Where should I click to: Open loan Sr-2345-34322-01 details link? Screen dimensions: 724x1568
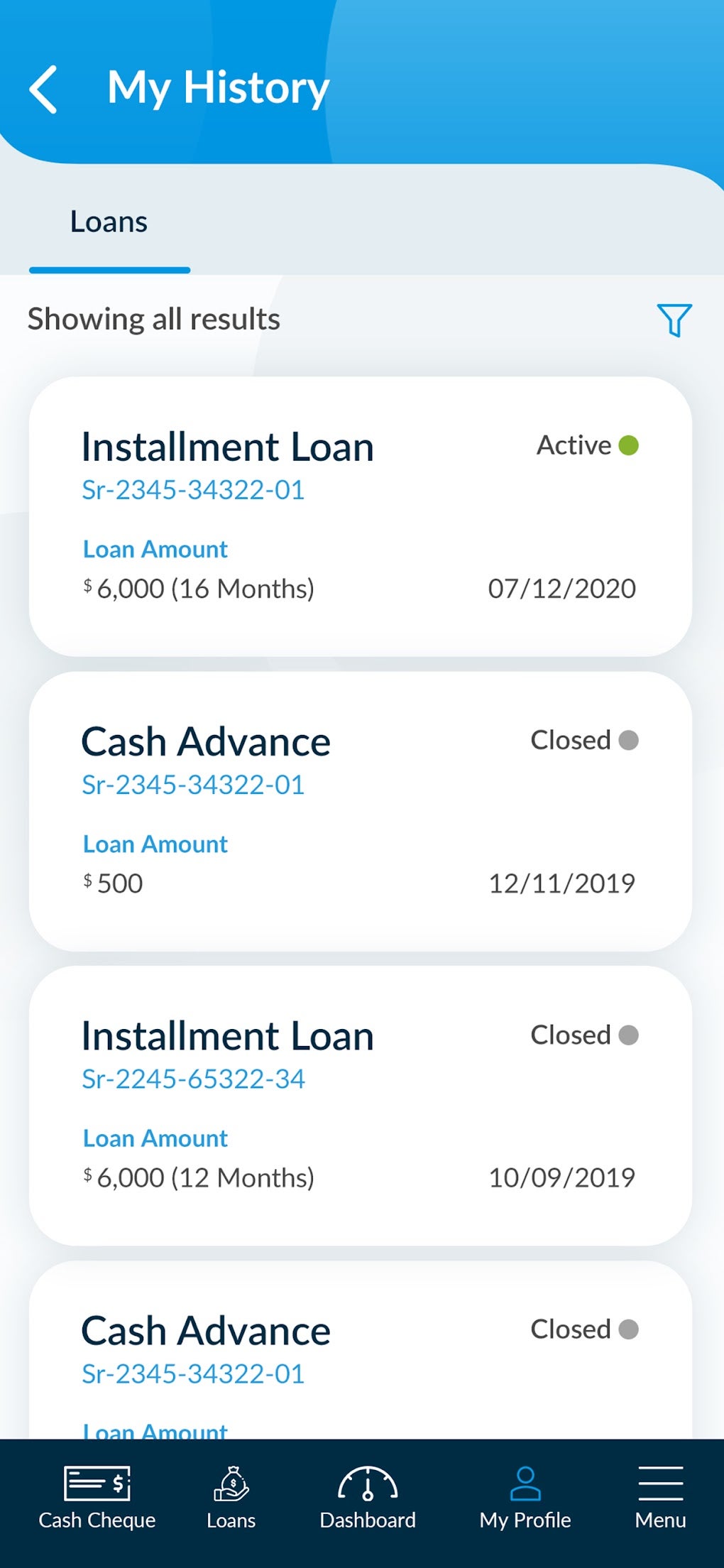[192, 489]
